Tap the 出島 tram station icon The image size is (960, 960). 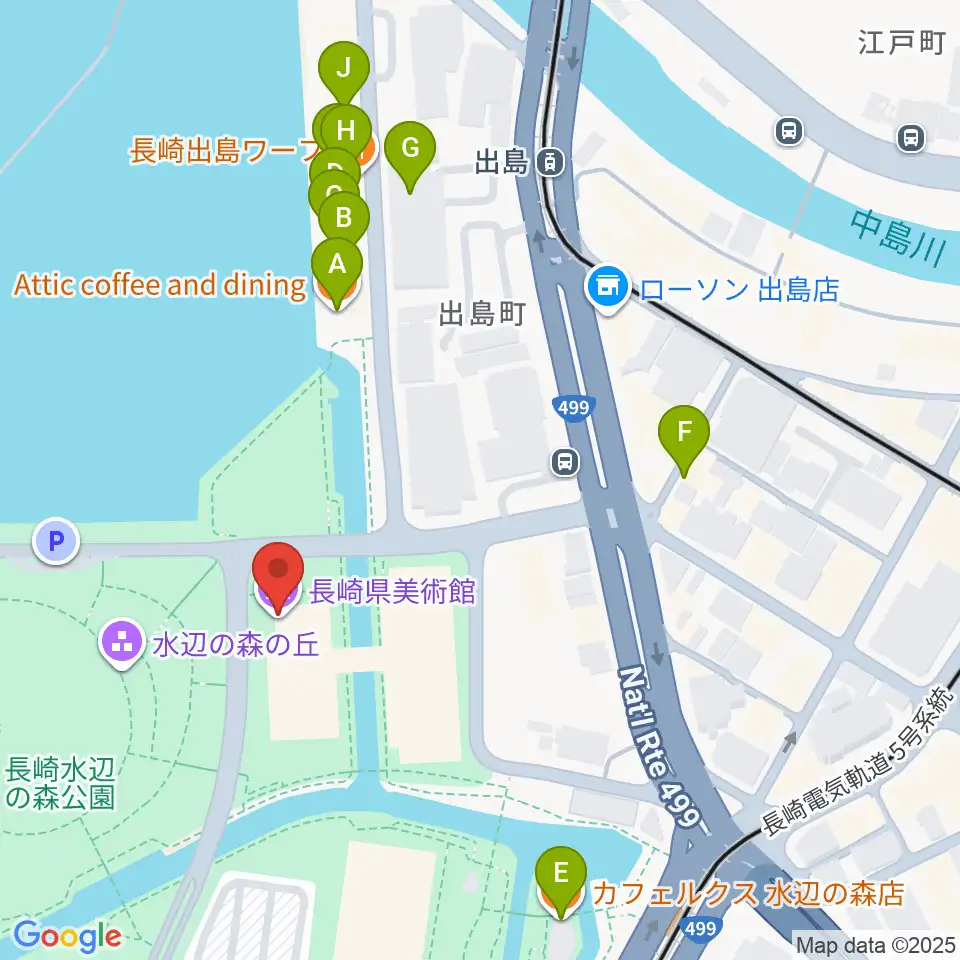(550, 162)
